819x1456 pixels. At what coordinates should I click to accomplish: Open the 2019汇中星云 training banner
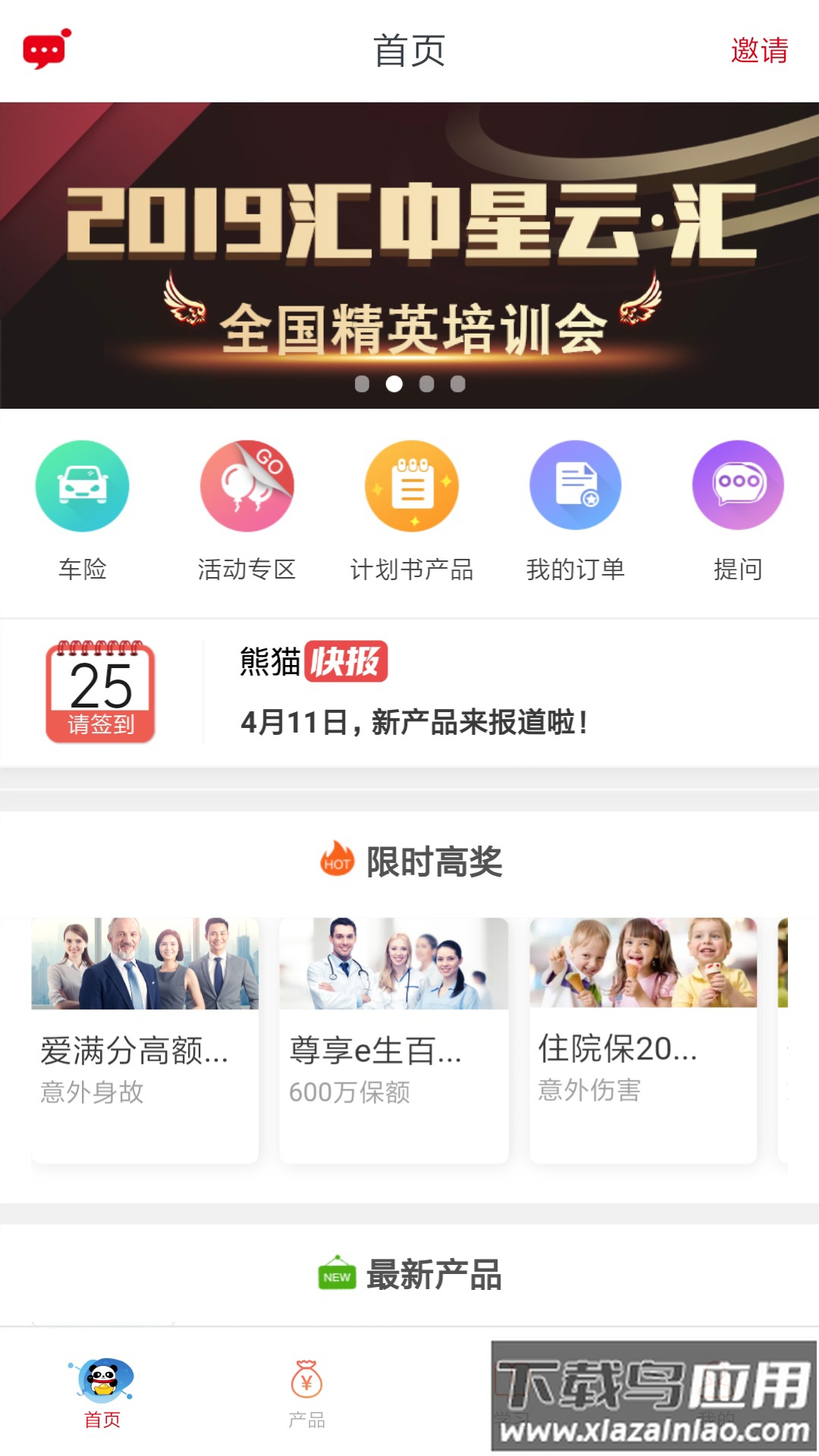pos(409,255)
